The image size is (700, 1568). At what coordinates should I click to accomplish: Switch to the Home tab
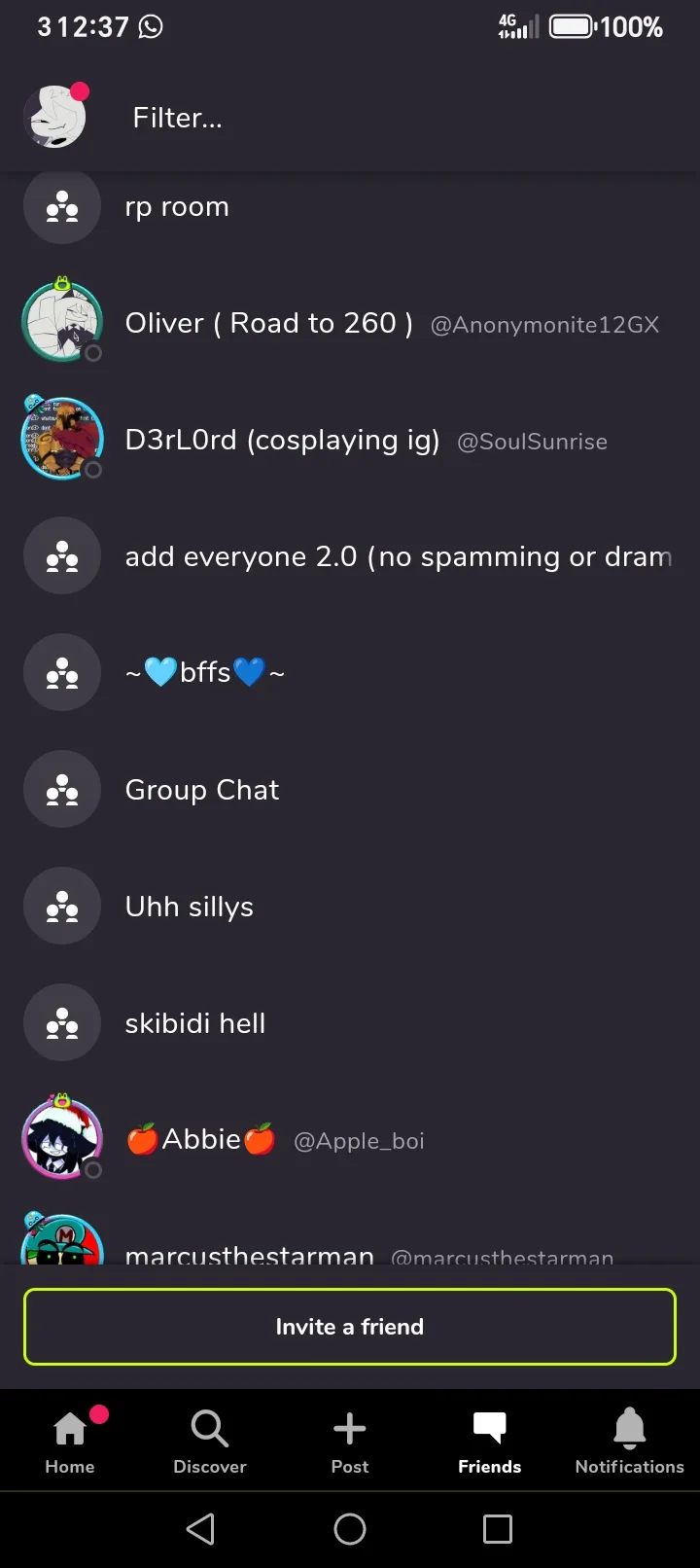70,1441
